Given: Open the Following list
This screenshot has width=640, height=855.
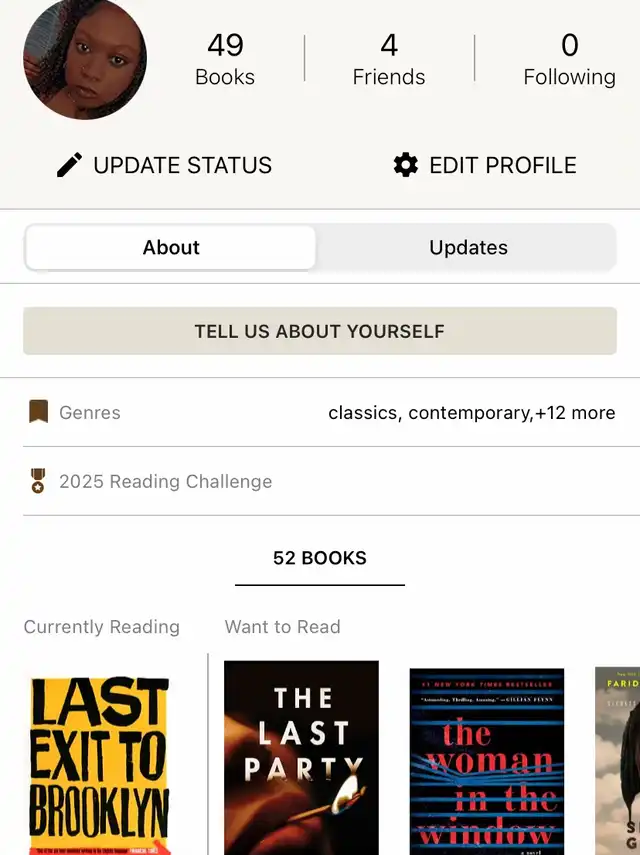Looking at the screenshot, I should pyautogui.click(x=569, y=60).
